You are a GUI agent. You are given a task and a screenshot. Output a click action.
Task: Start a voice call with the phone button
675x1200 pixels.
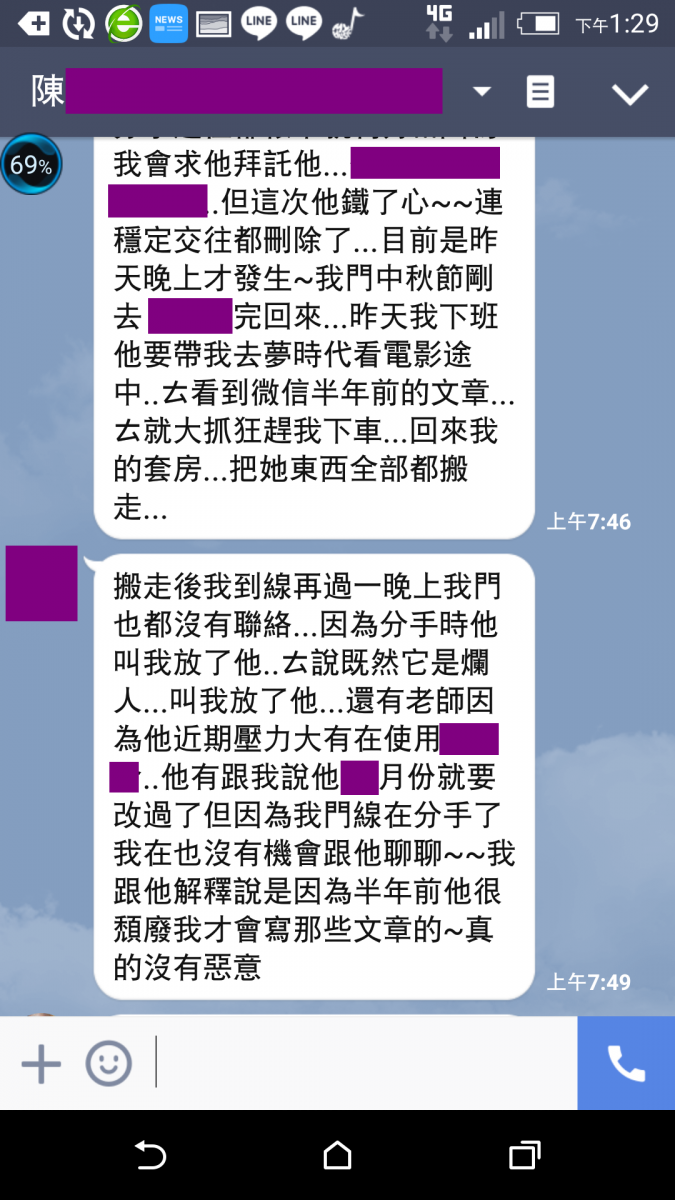626,1063
